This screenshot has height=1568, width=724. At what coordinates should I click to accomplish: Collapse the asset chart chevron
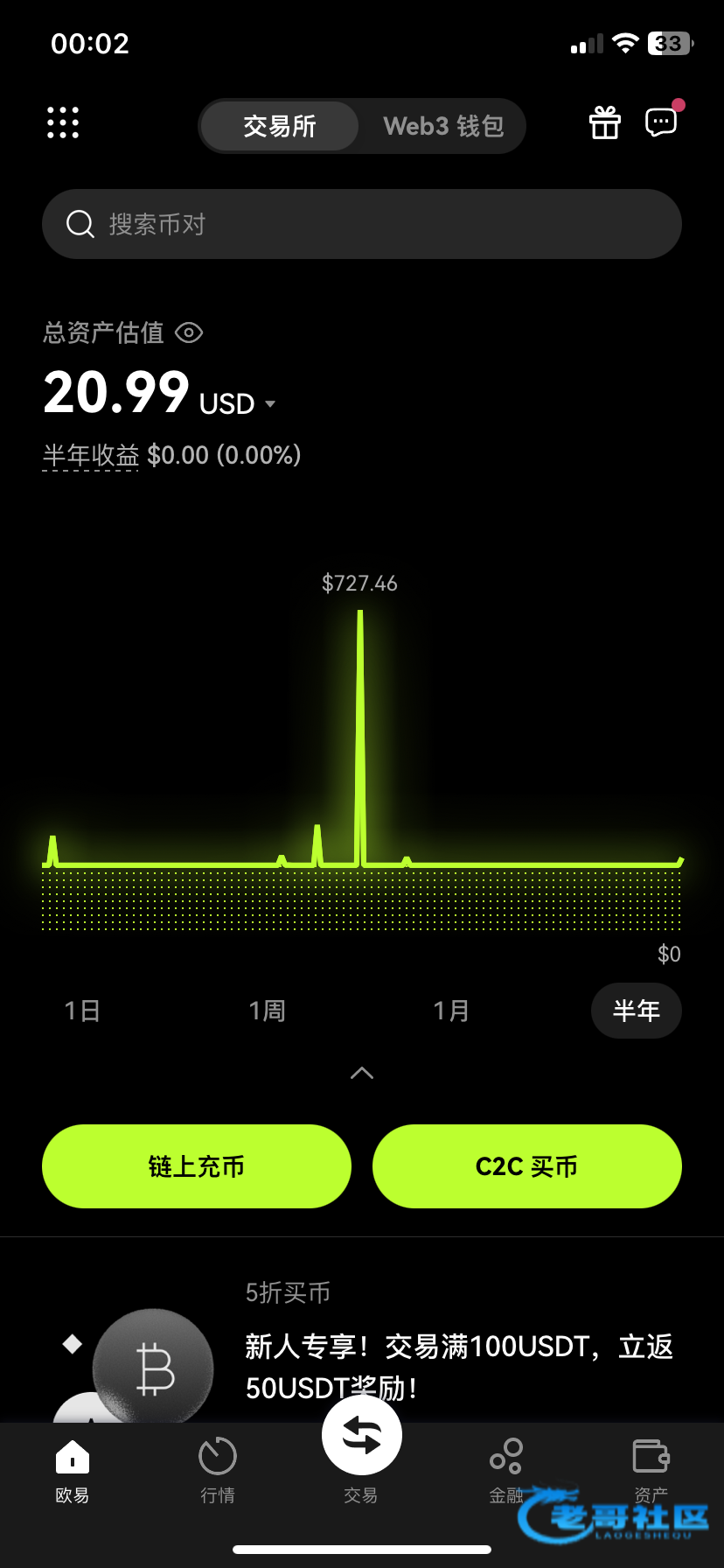point(362,1074)
